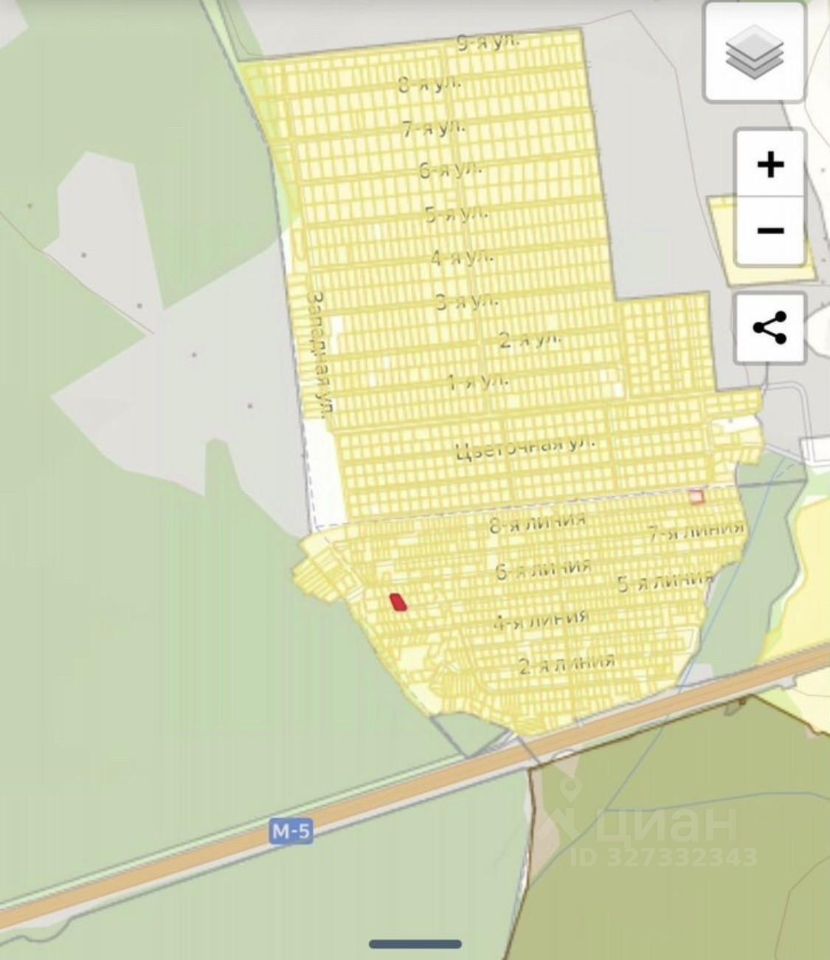Share this map view
The height and width of the screenshot is (960, 830).
pyautogui.click(x=770, y=328)
